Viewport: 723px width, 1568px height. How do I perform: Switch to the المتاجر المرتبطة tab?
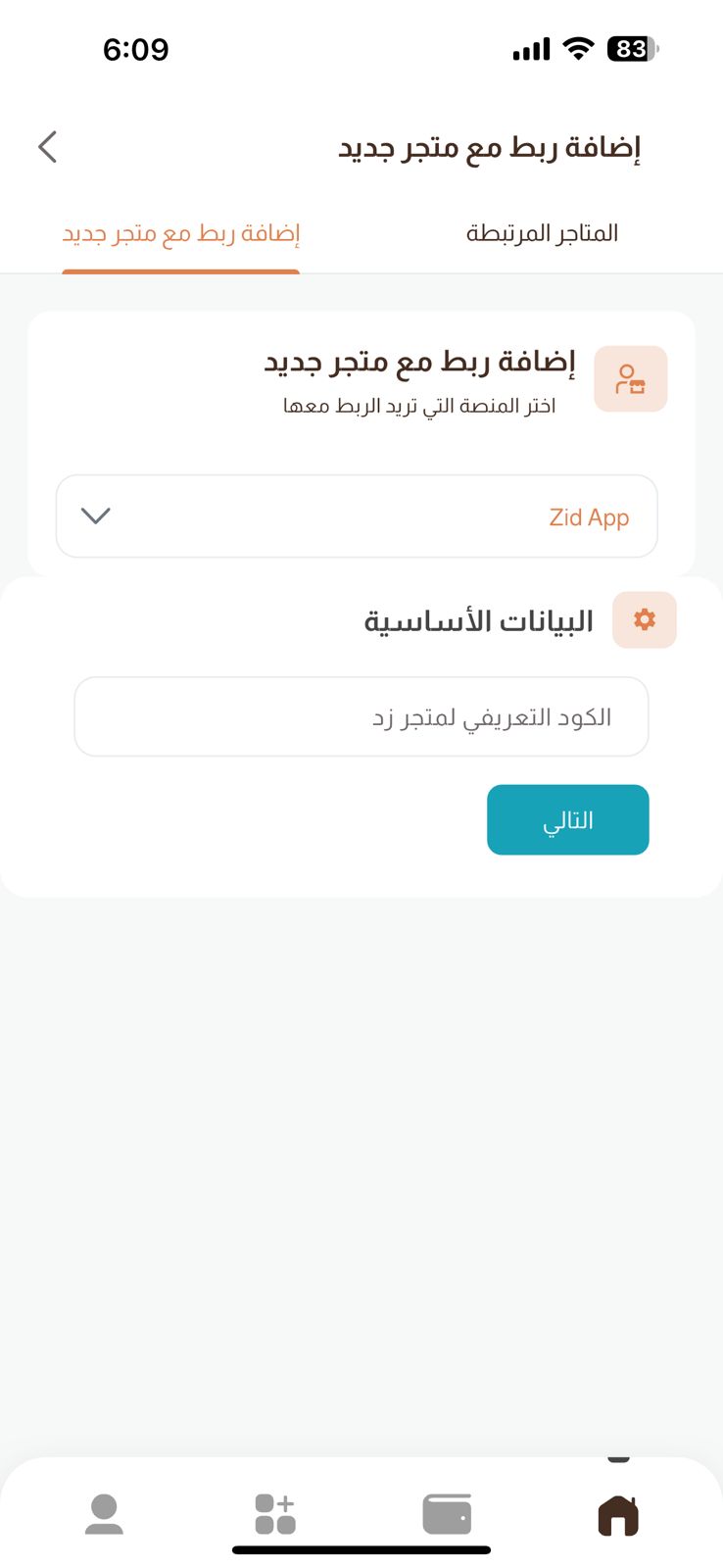[542, 233]
